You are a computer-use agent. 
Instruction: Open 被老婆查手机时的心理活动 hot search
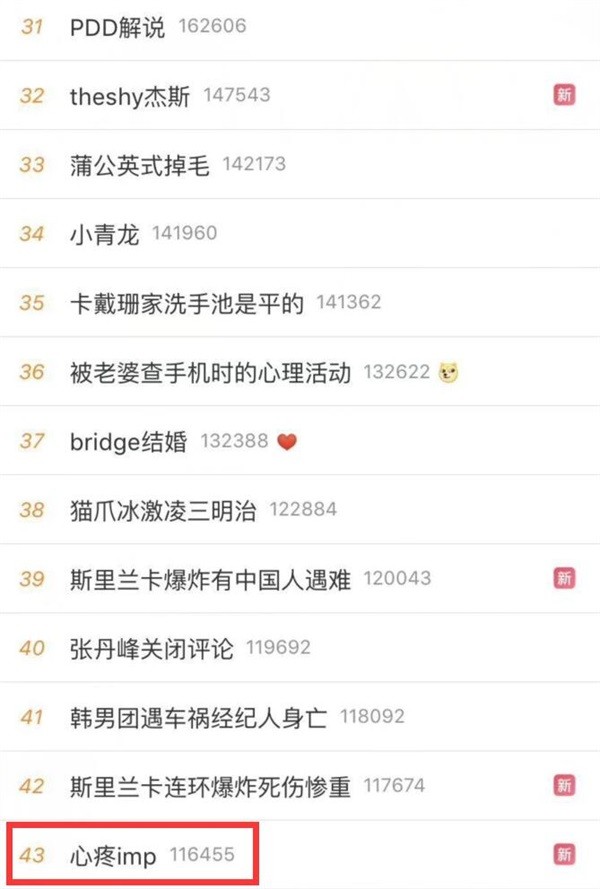point(211,372)
